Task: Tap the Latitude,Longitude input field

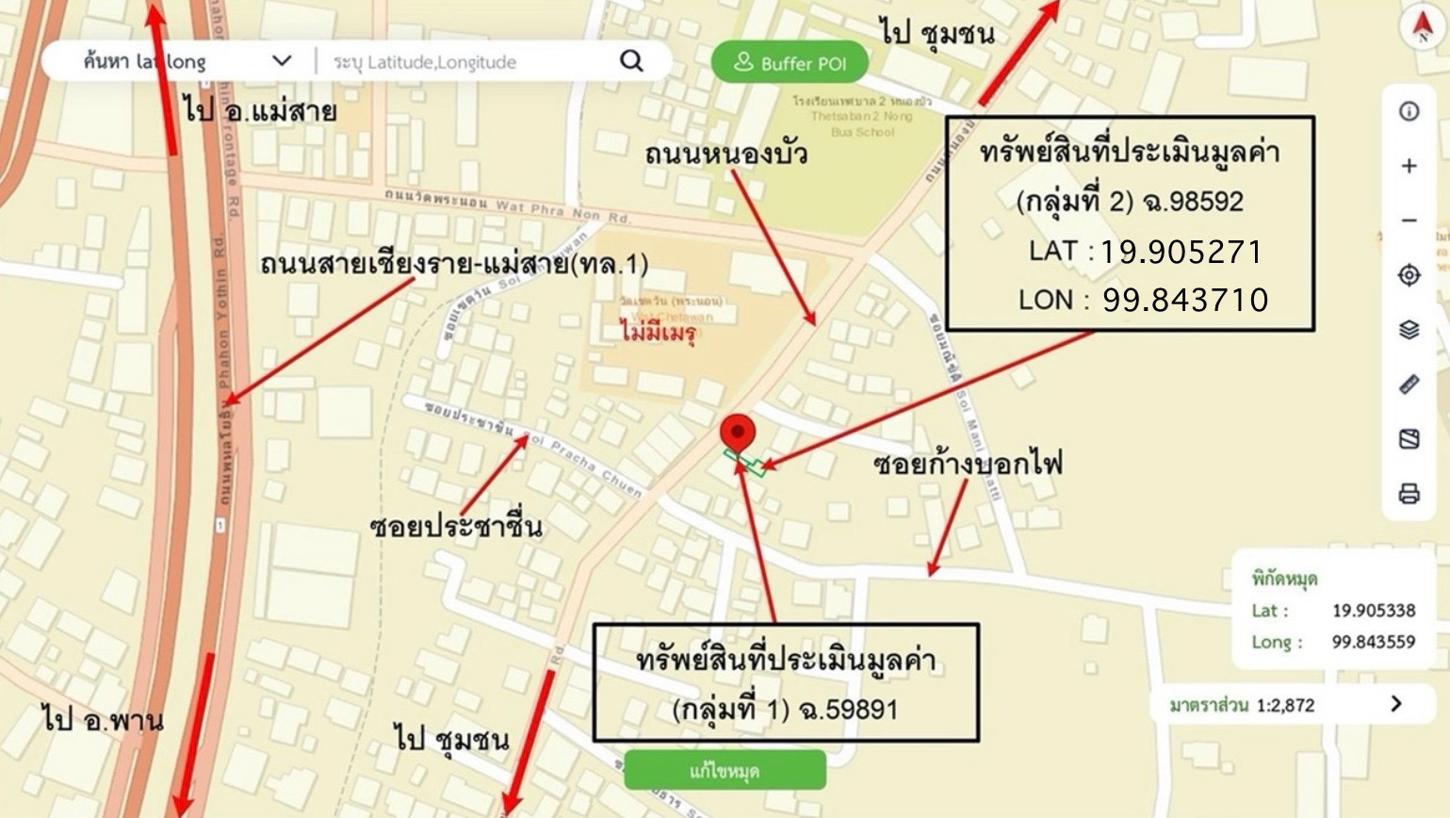Action: click(470, 62)
